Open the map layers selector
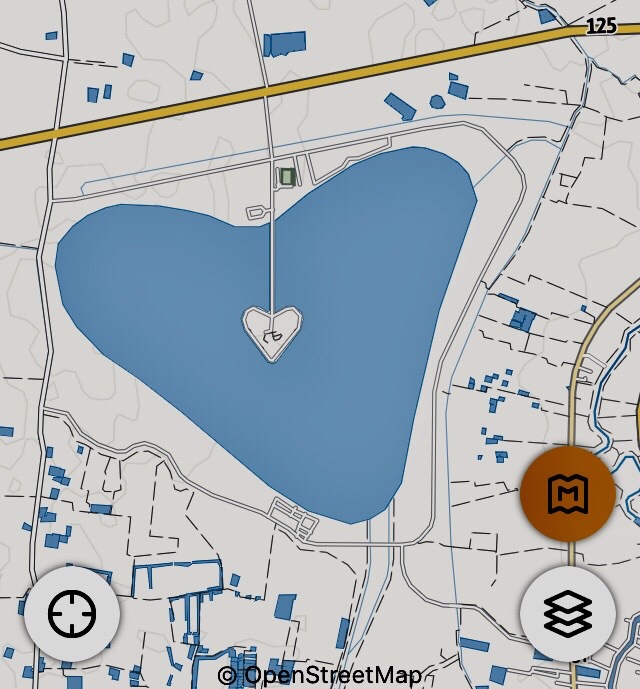Image resolution: width=640 pixels, height=689 pixels. coord(568,613)
